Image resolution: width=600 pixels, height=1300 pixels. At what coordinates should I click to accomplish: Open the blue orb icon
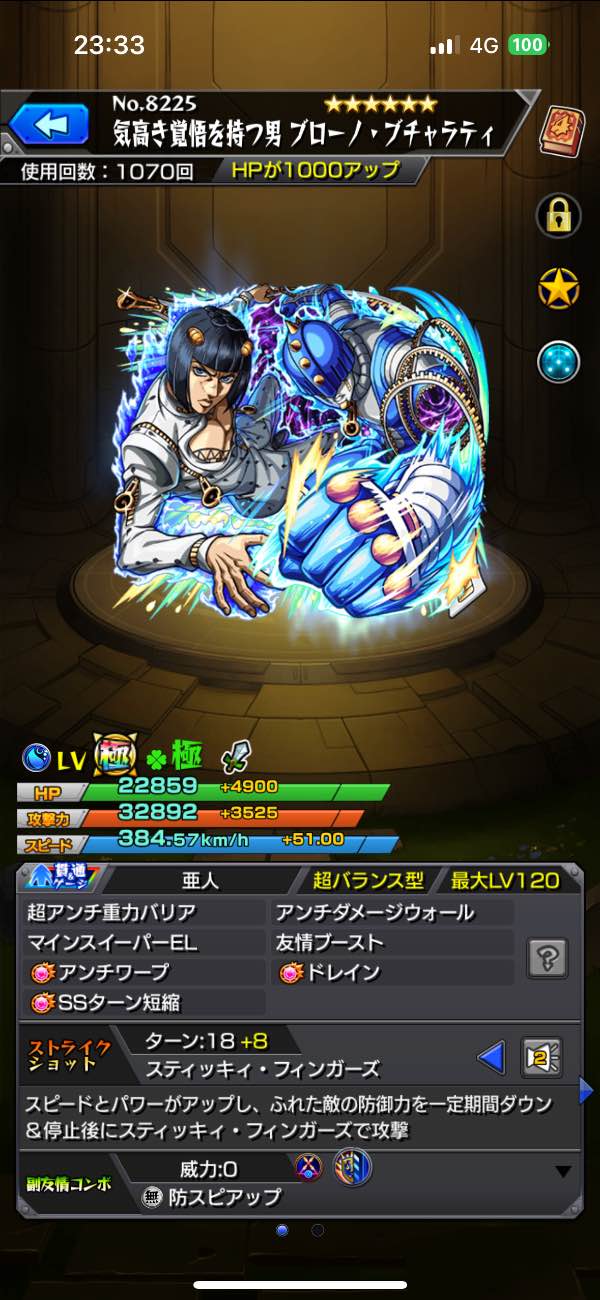click(559, 363)
